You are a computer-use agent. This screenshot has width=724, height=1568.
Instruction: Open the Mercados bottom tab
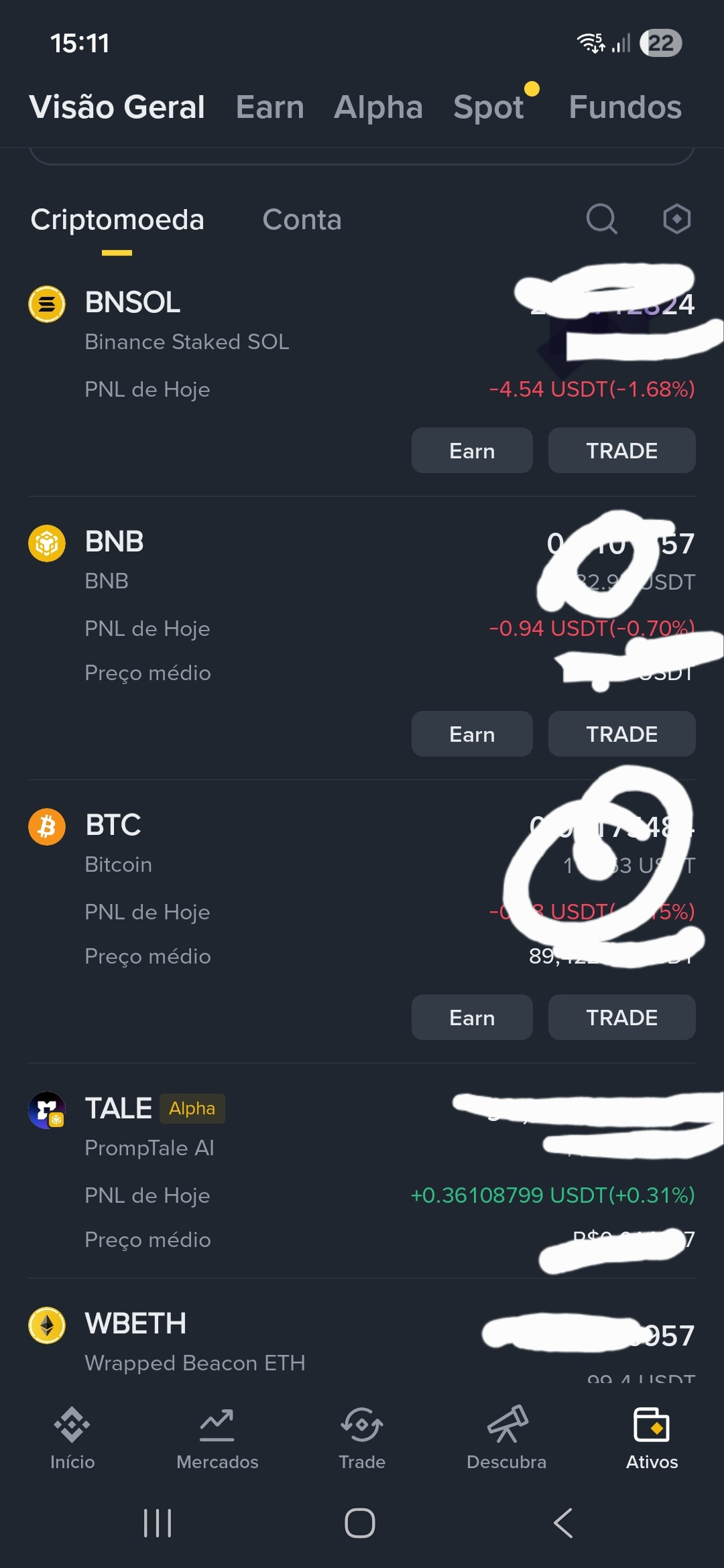pyautogui.click(x=217, y=1439)
